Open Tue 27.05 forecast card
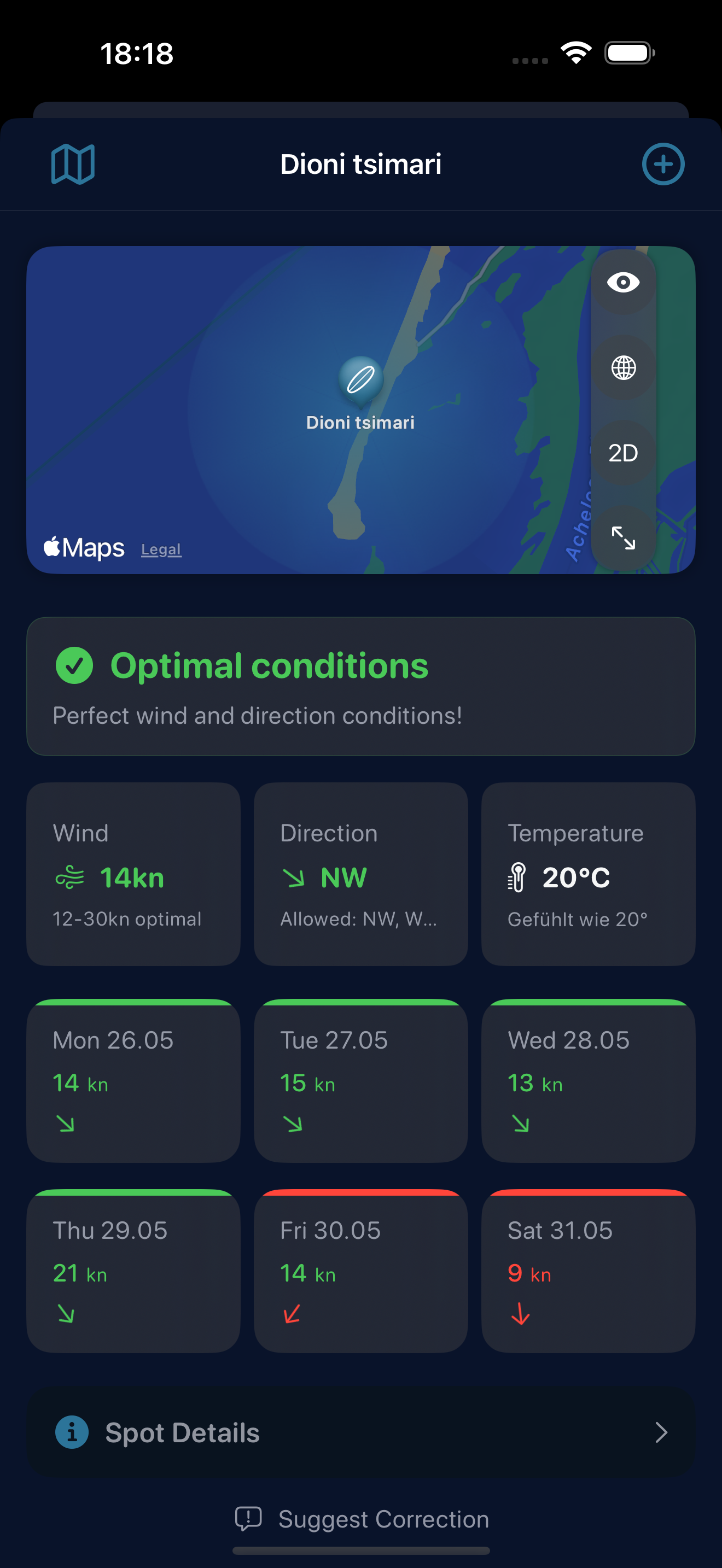This screenshot has height=1568, width=722. tap(360, 1080)
